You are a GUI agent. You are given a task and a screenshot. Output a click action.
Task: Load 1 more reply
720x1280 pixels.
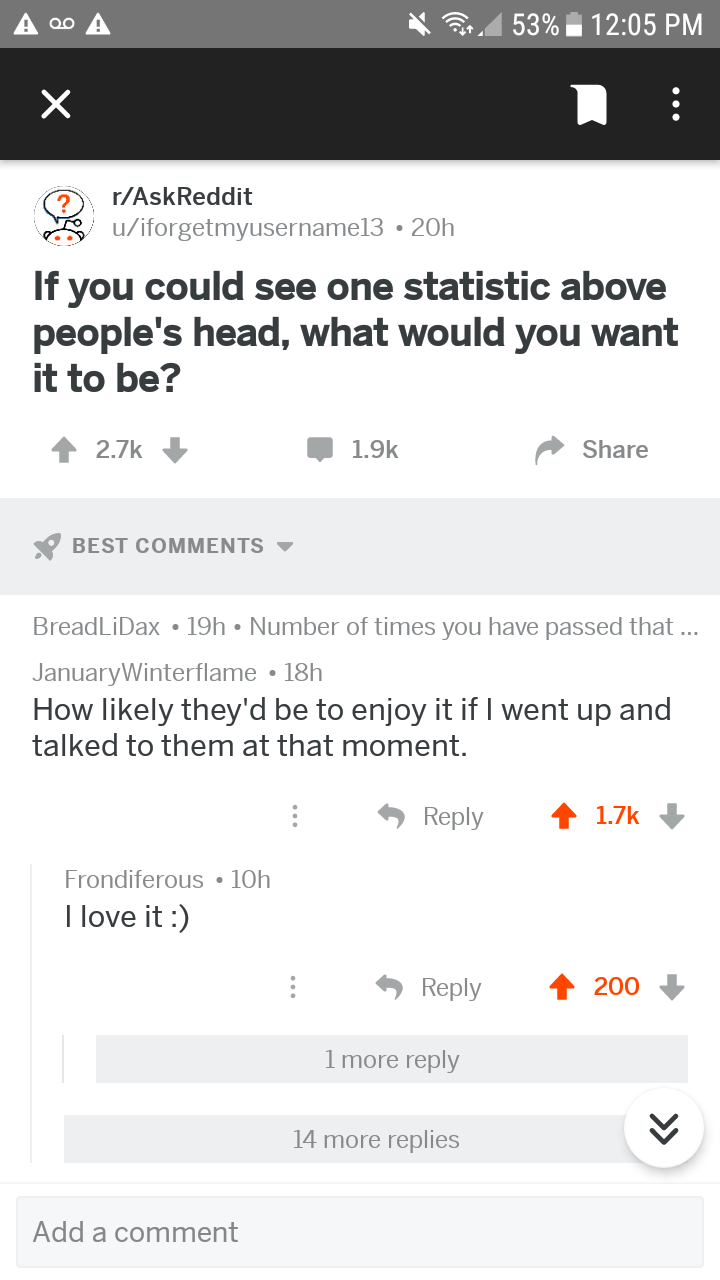click(391, 1059)
